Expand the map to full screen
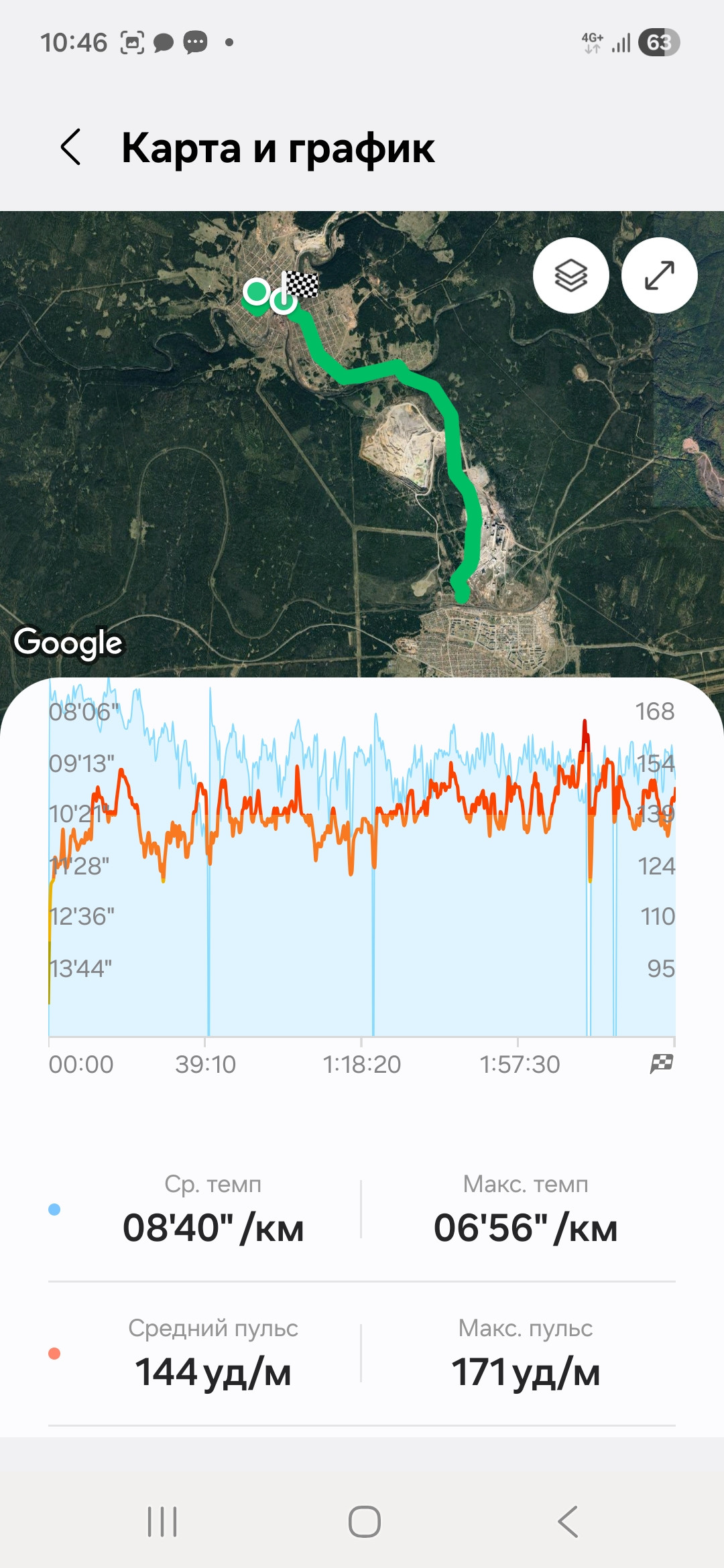The width and height of the screenshot is (724, 1568). [660, 275]
